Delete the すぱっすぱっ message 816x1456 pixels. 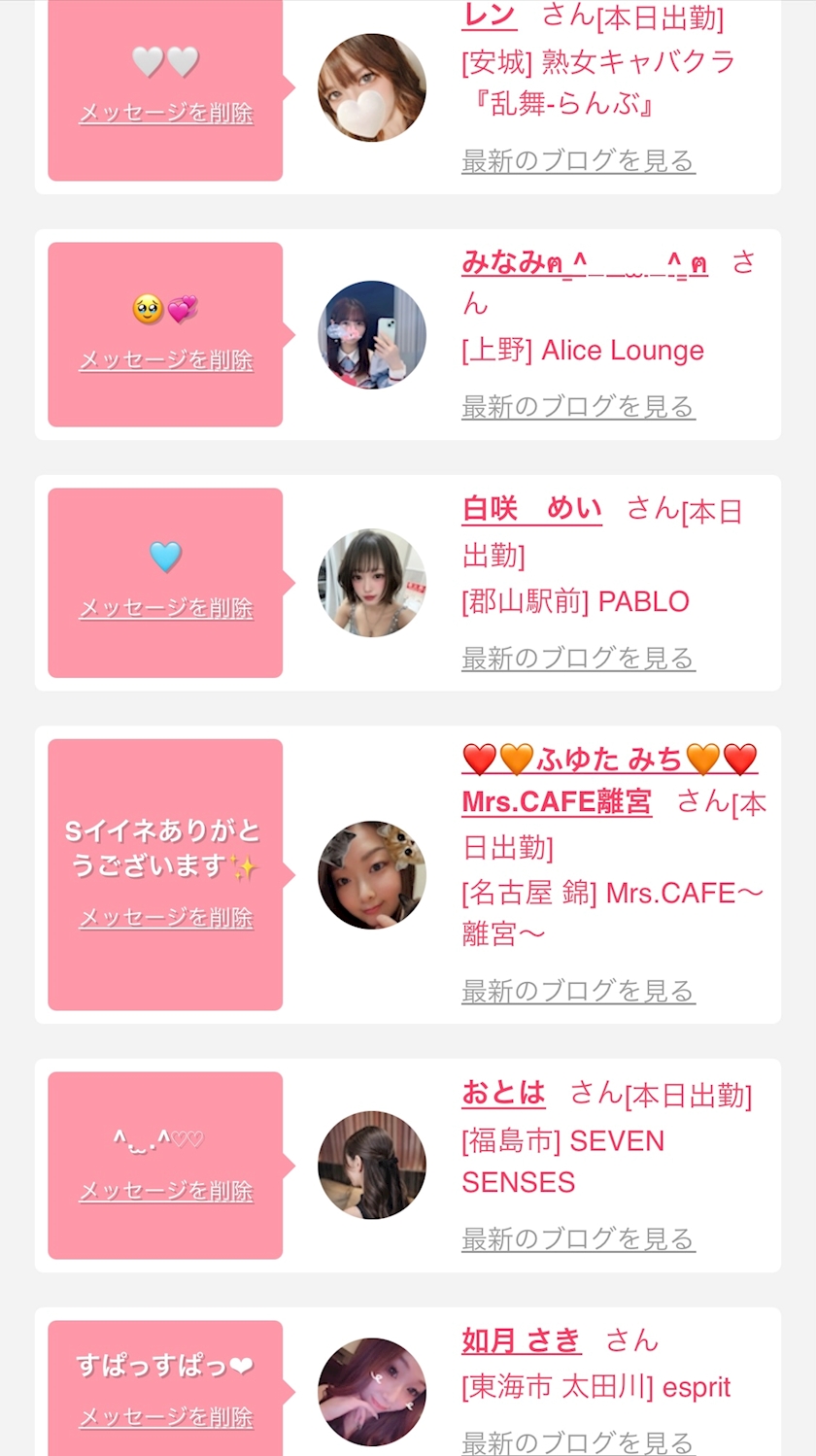165,1417
